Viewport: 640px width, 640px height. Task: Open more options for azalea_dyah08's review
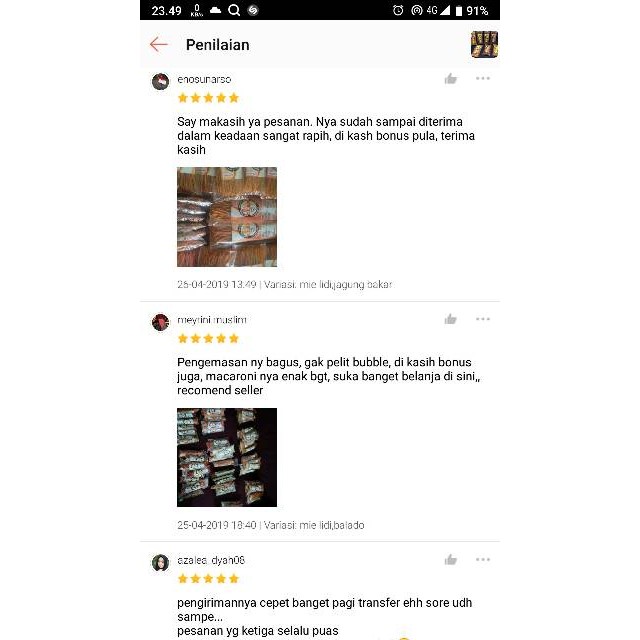[483, 559]
